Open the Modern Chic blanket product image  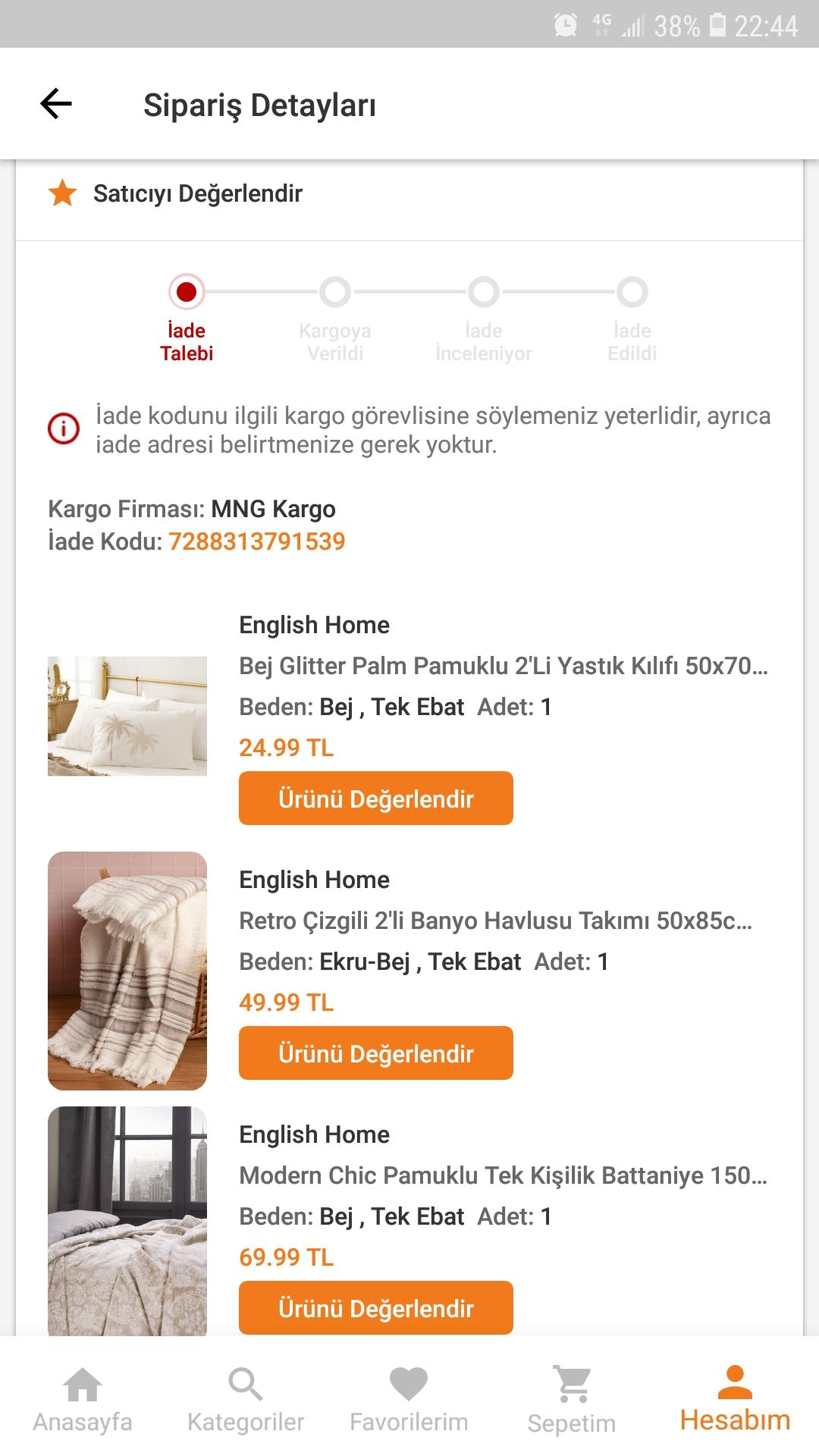tap(127, 1221)
